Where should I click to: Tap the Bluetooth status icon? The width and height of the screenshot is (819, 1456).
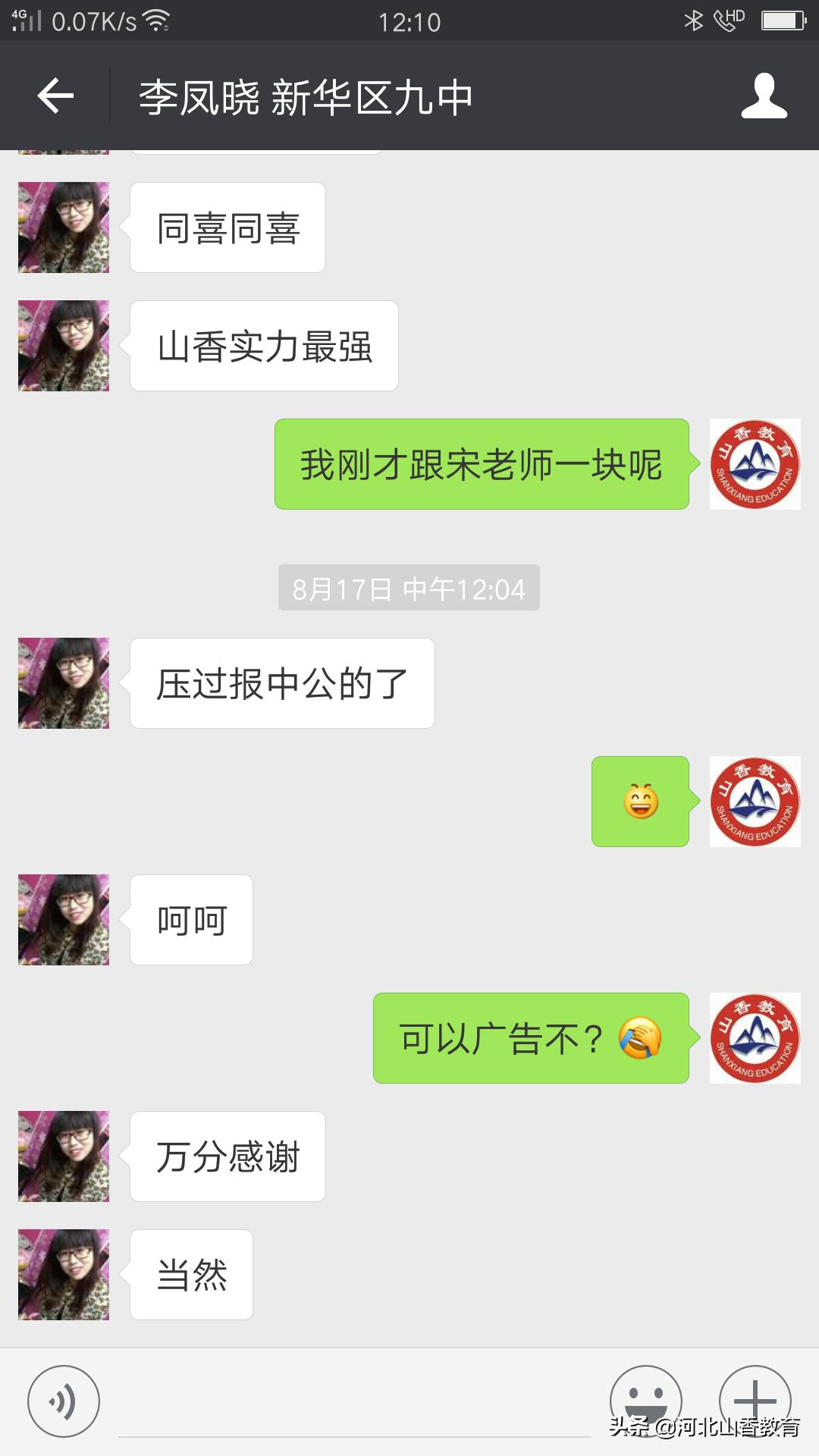pyautogui.click(x=692, y=20)
